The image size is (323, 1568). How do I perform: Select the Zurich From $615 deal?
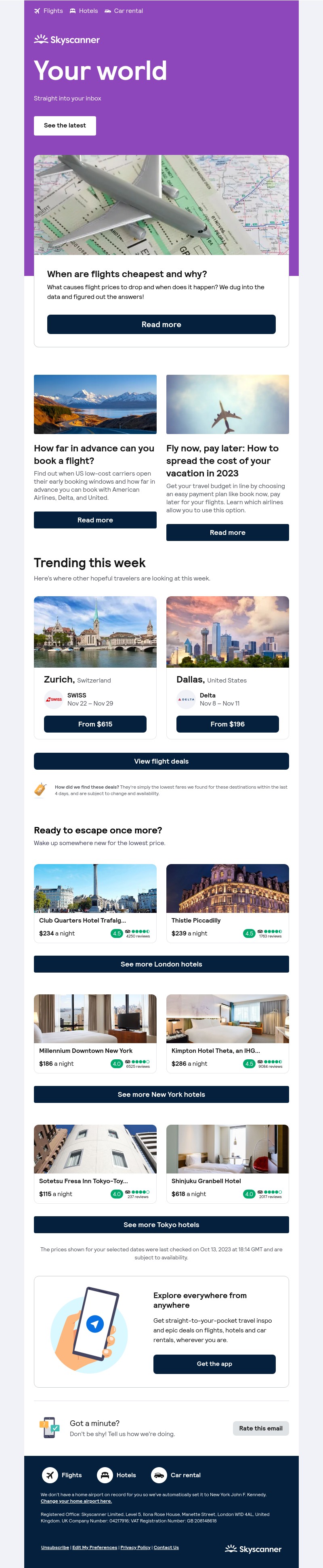pyautogui.click(x=95, y=724)
